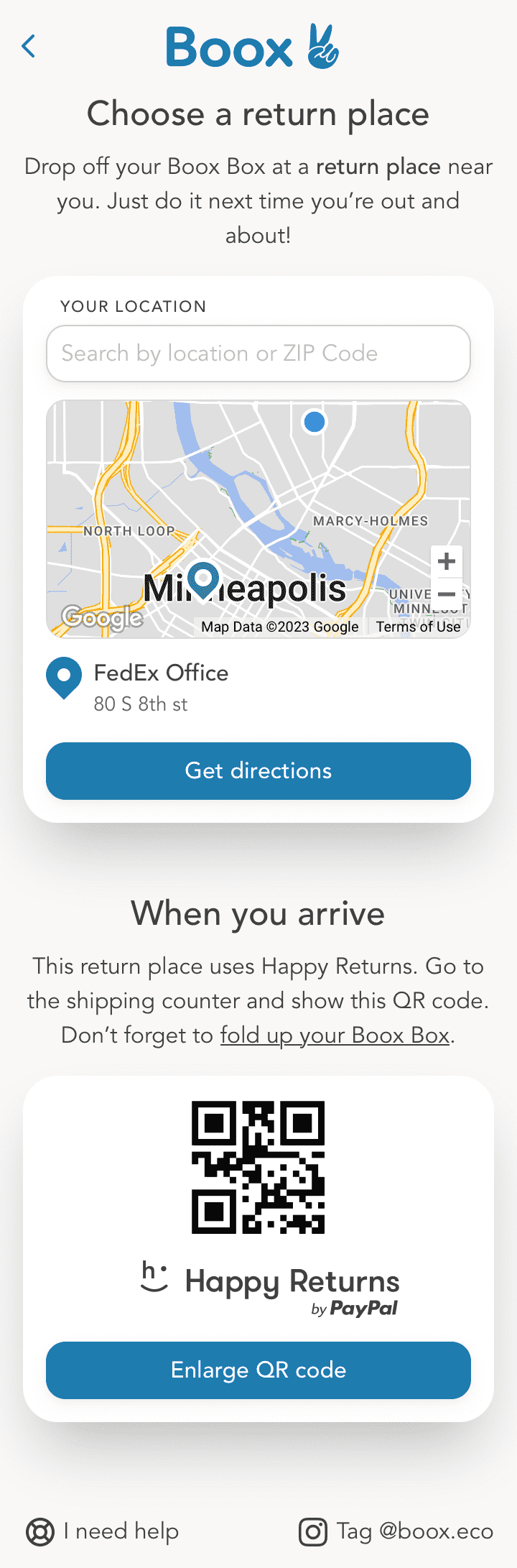Open Tag @boox.eco on Instagram

pyautogui.click(x=396, y=1531)
